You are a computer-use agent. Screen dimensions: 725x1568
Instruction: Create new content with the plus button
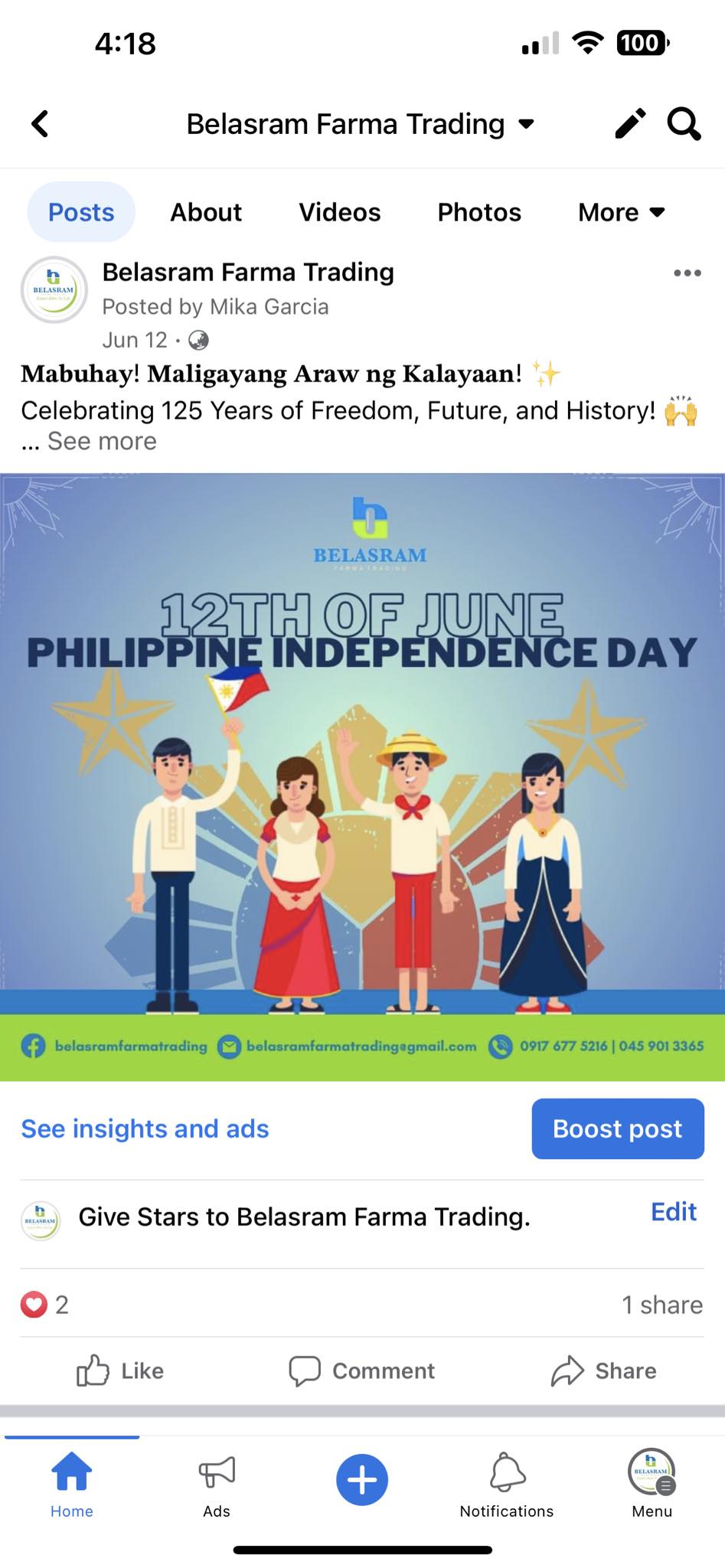click(362, 1479)
